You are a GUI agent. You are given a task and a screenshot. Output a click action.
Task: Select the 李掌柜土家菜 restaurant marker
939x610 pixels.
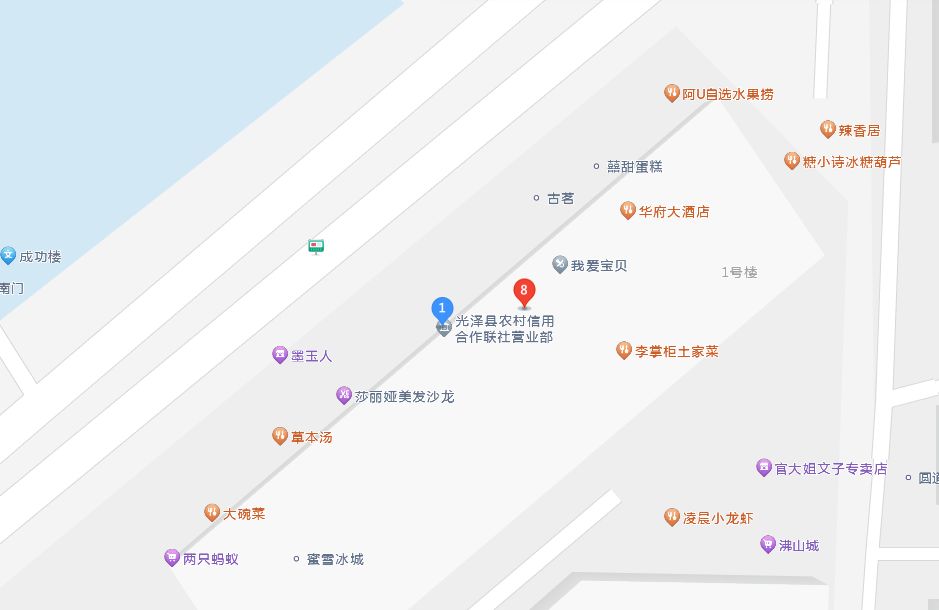(x=624, y=351)
